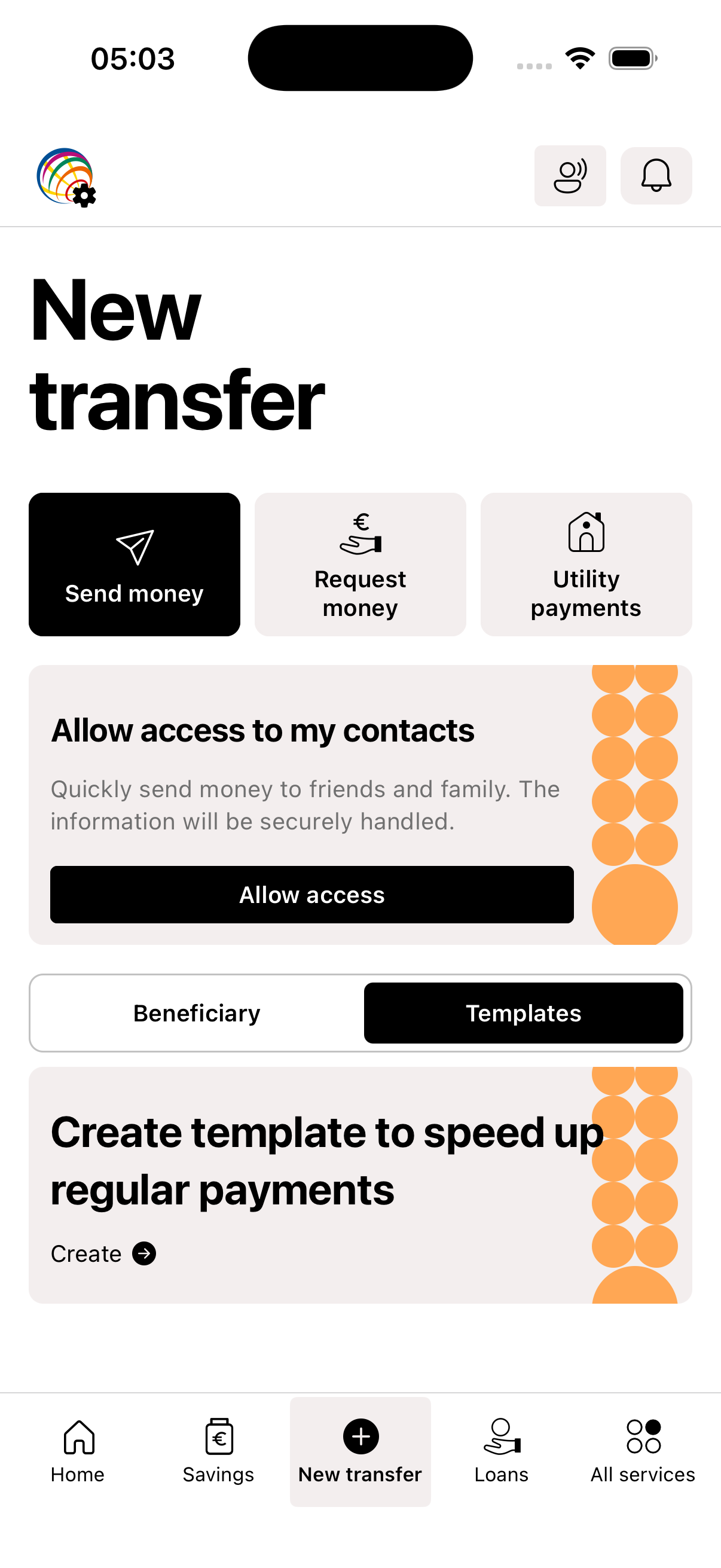Screen dimensions: 721x1568
Task: Open Utility payments
Action: point(586,565)
